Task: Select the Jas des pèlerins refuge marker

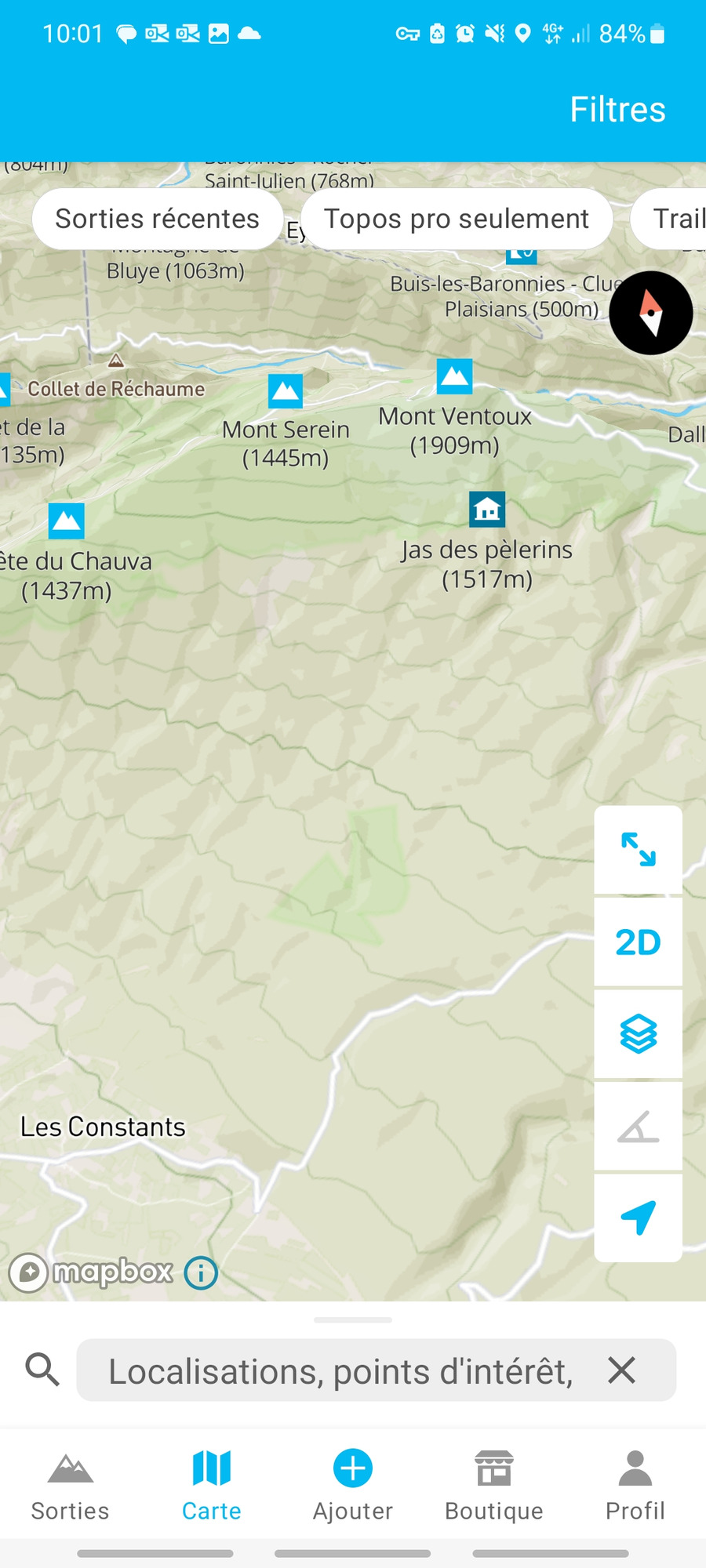Action: (x=487, y=510)
